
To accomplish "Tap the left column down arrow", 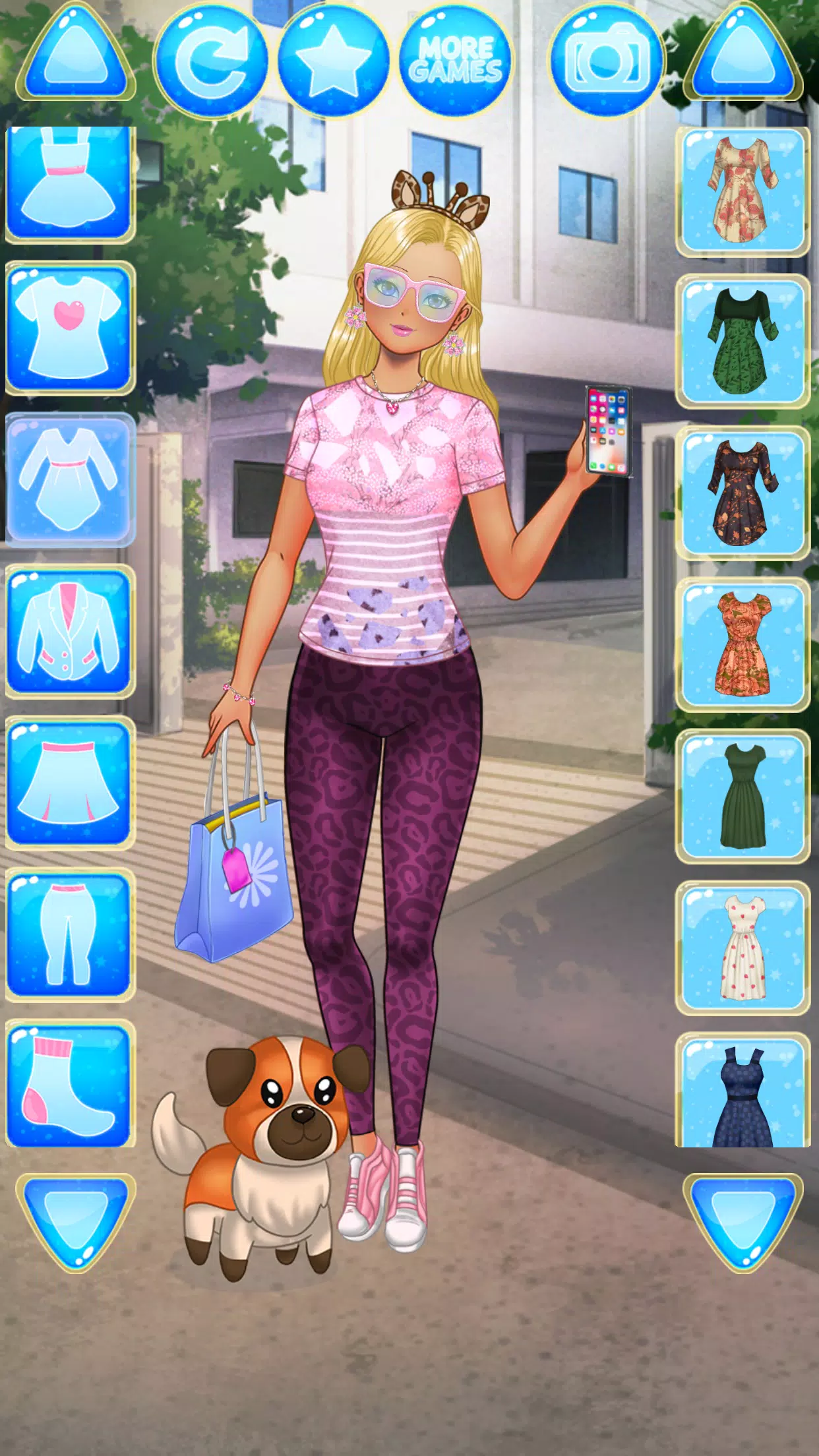I will 76,1220.
